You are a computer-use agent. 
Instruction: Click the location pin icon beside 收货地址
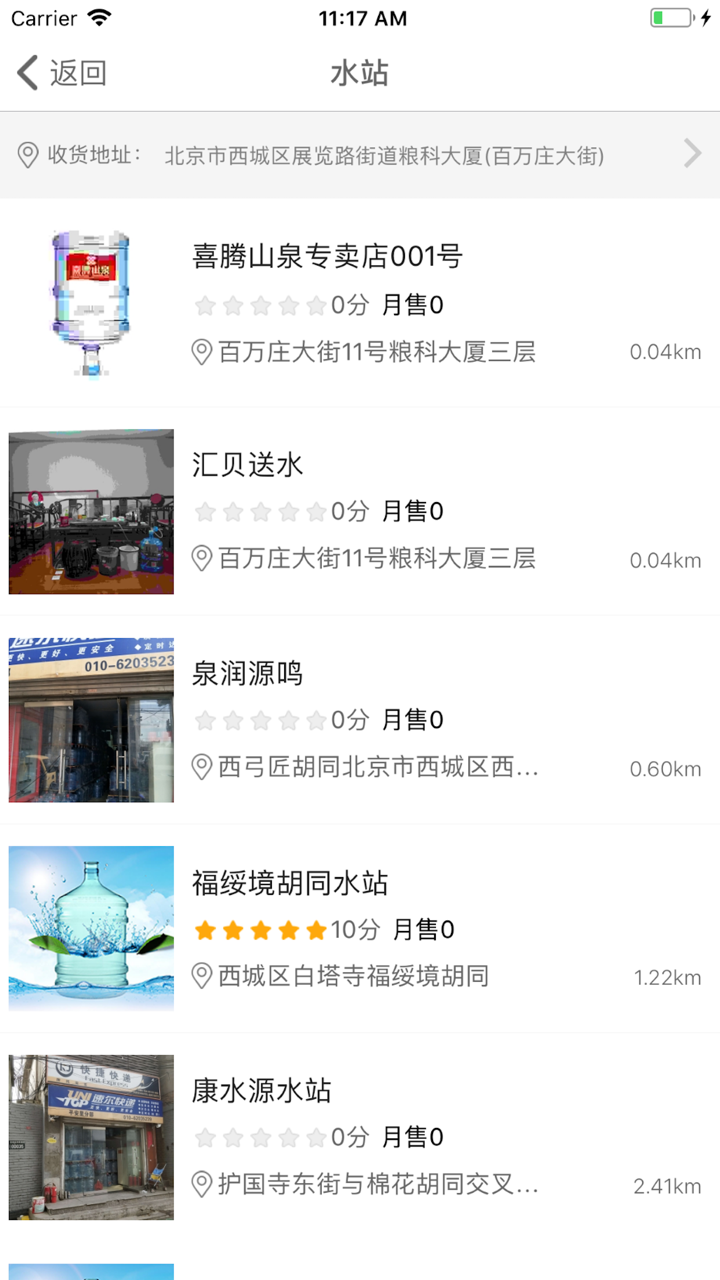27,153
